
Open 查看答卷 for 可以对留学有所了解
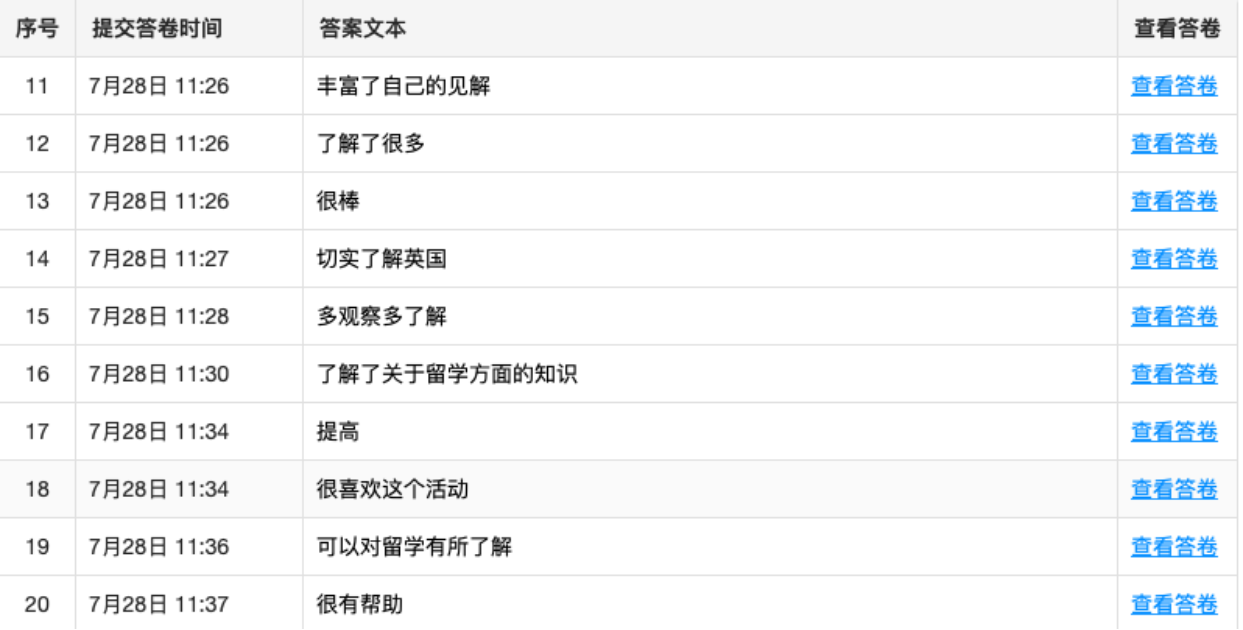pos(1174,547)
